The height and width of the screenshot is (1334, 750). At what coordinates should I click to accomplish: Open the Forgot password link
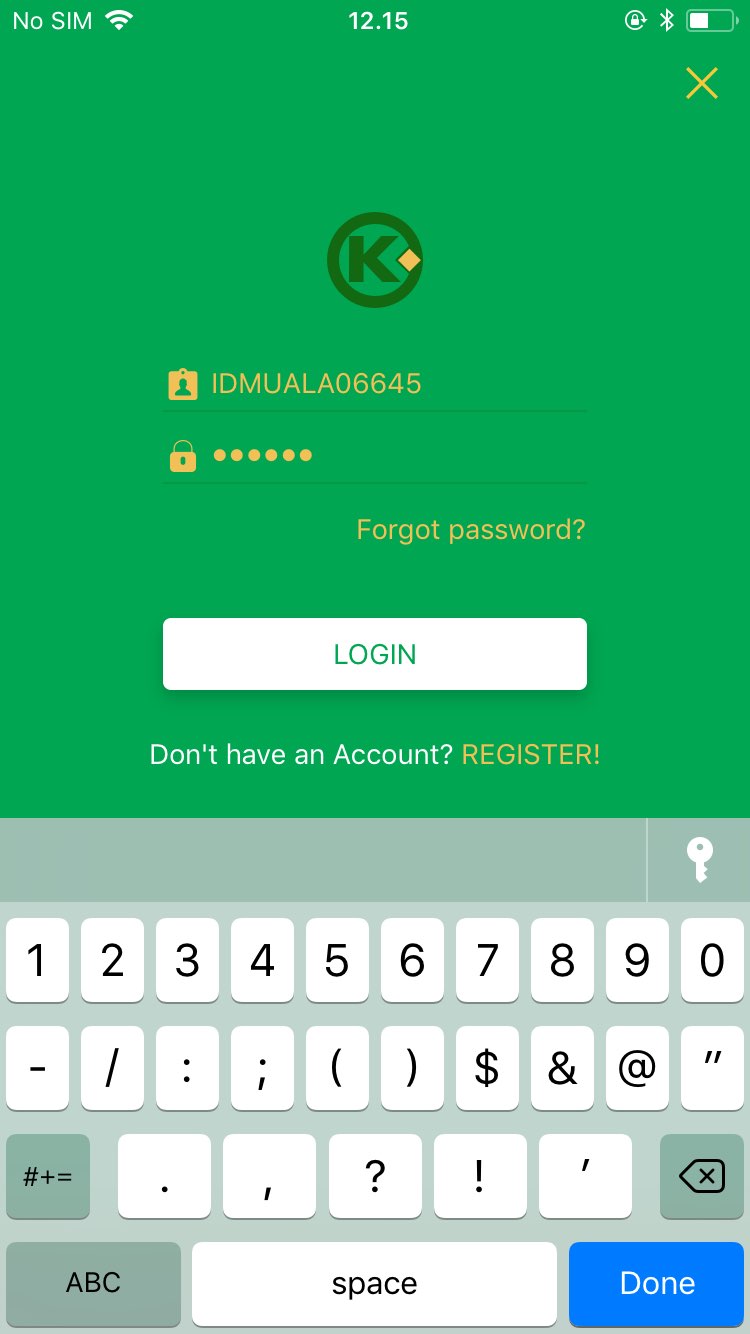(x=470, y=529)
